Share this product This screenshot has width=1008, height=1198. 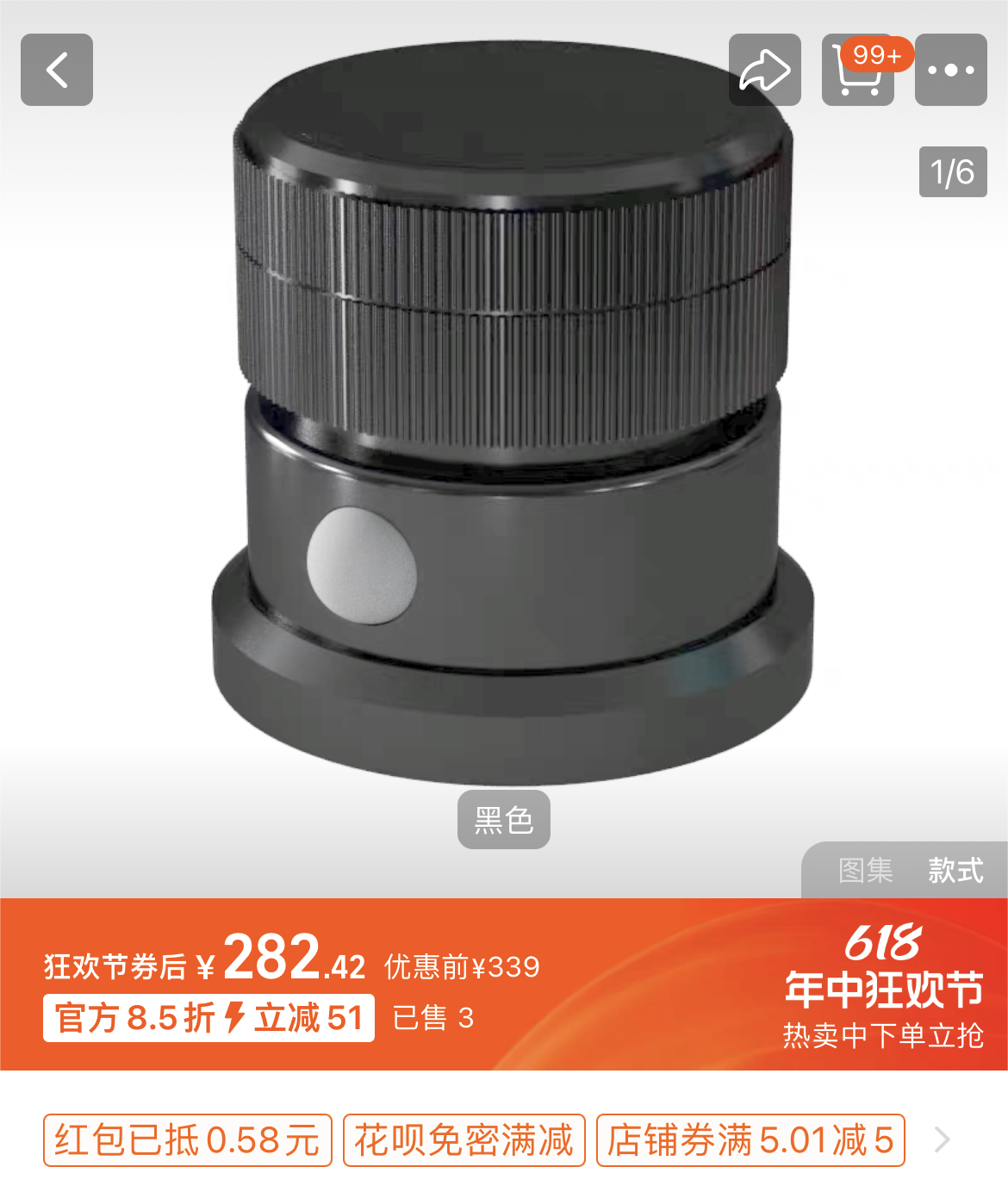[764, 70]
